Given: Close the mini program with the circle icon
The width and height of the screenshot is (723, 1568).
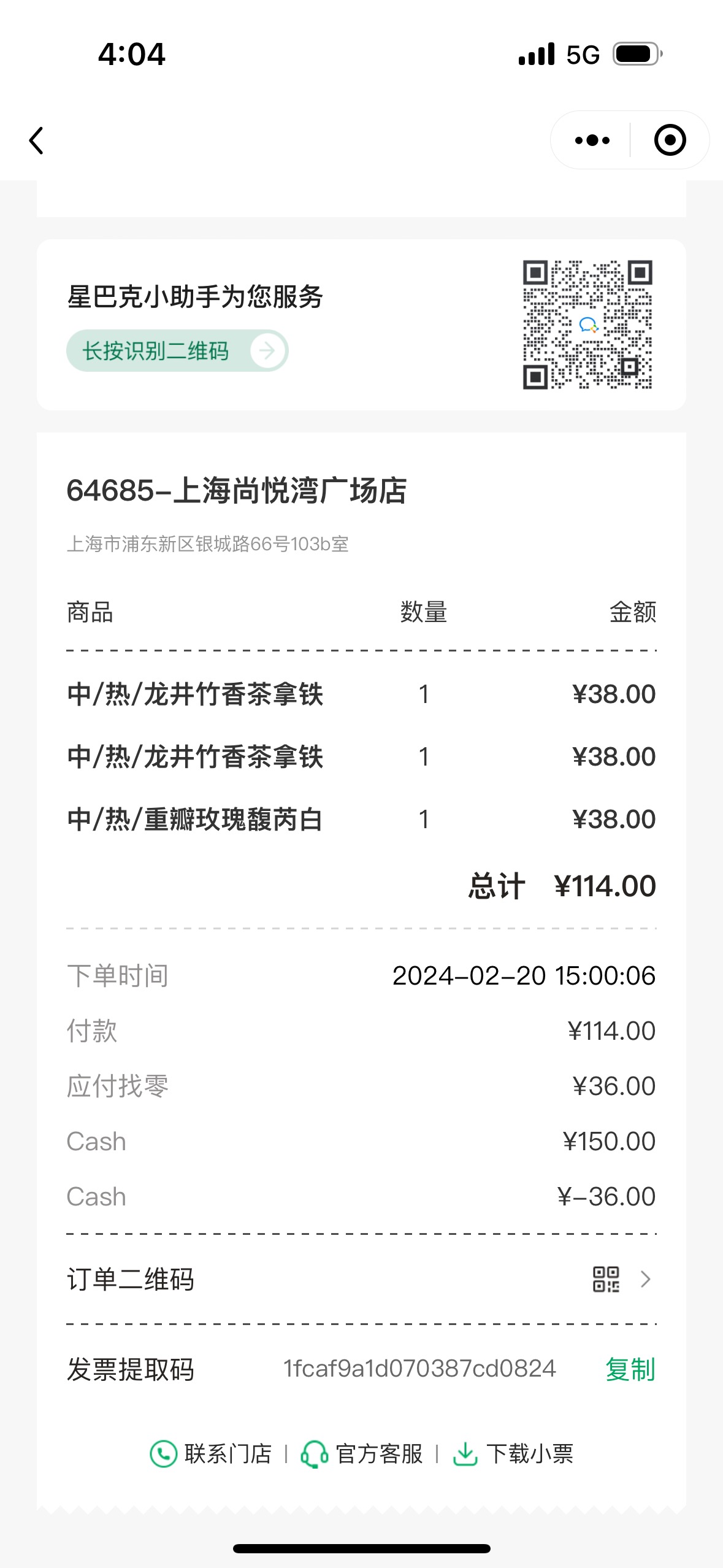Looking at the screenshot, I should coord(670,140).
